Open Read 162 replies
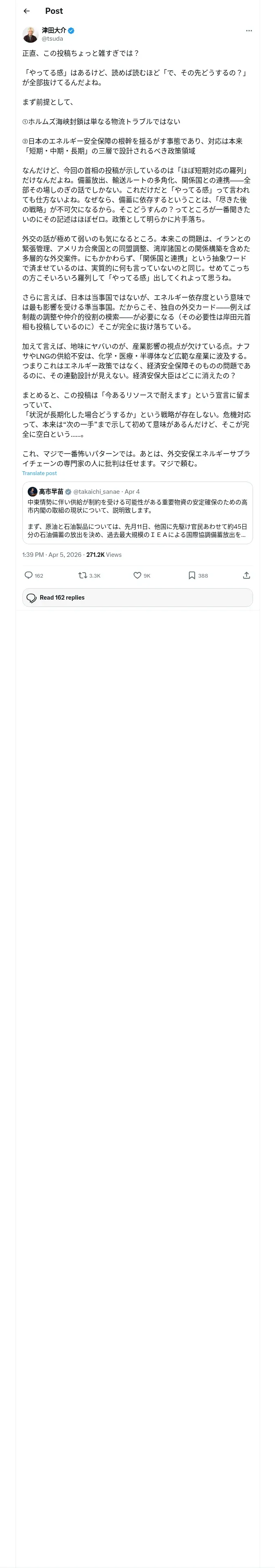Screen dimensions: 275x1568 (137, 598)
